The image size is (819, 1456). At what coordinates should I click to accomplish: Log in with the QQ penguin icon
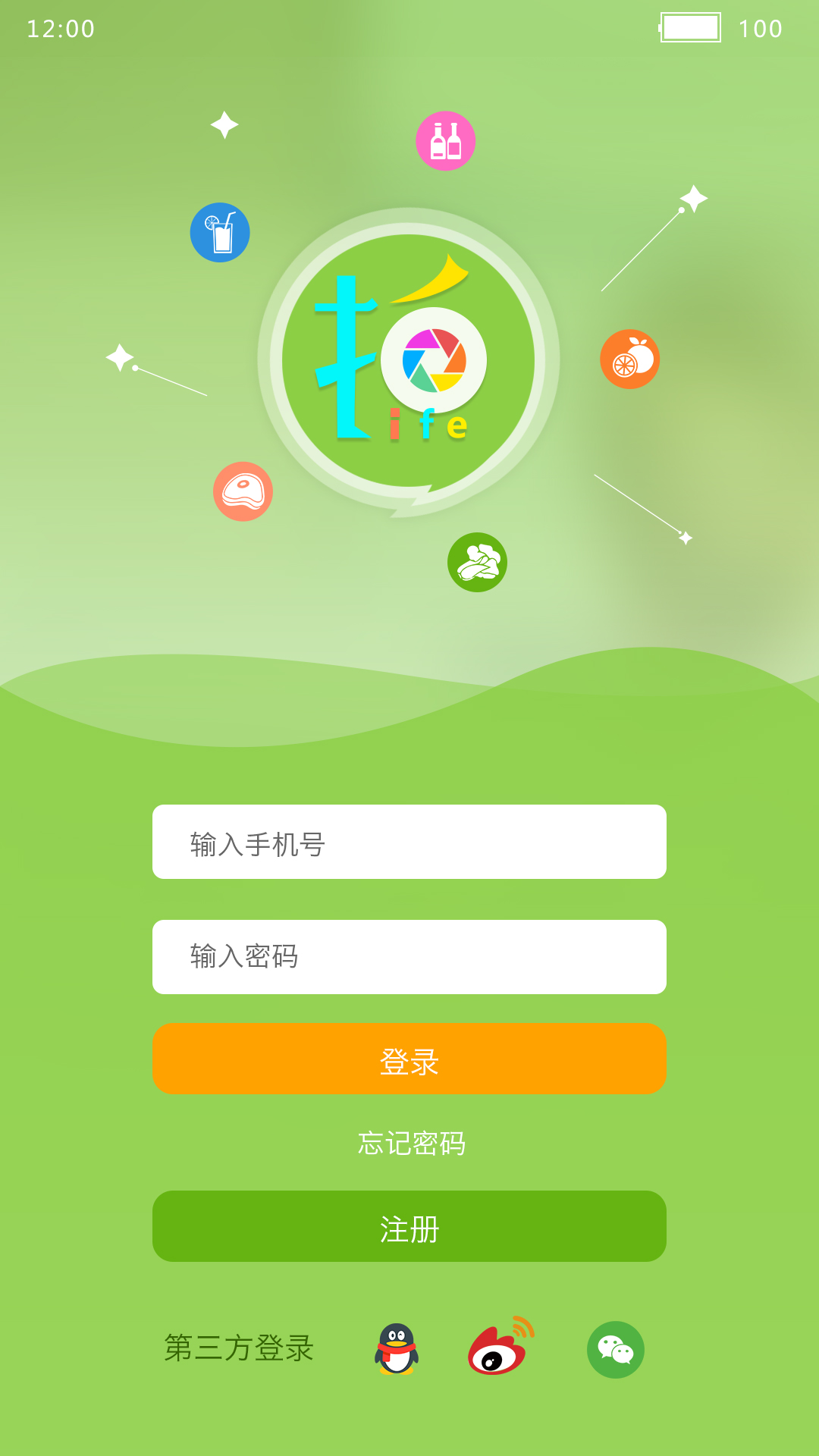tap(397, 1349)
